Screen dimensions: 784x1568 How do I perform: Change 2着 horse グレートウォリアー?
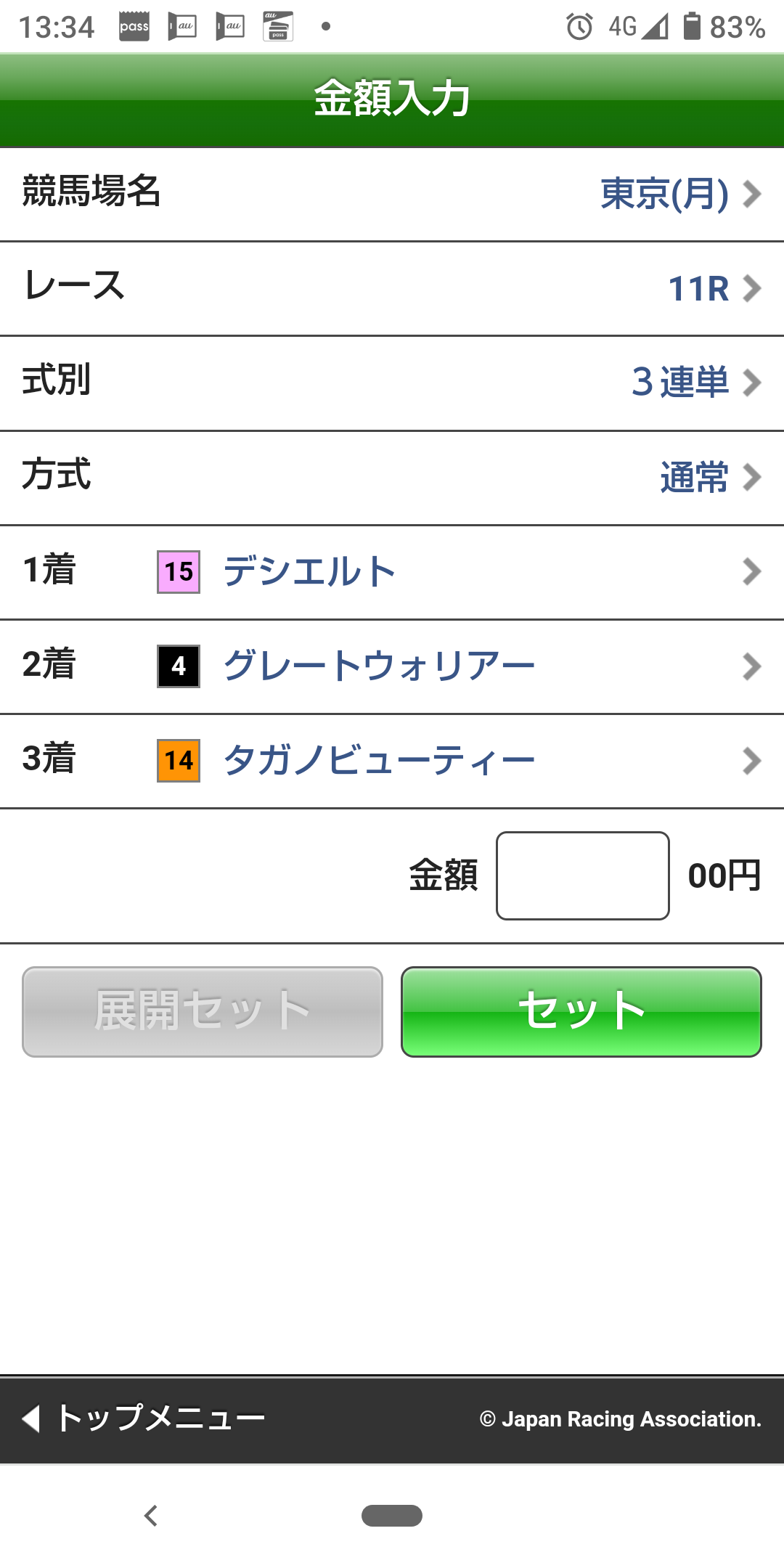pyautogui.click(x=392, y=666)
